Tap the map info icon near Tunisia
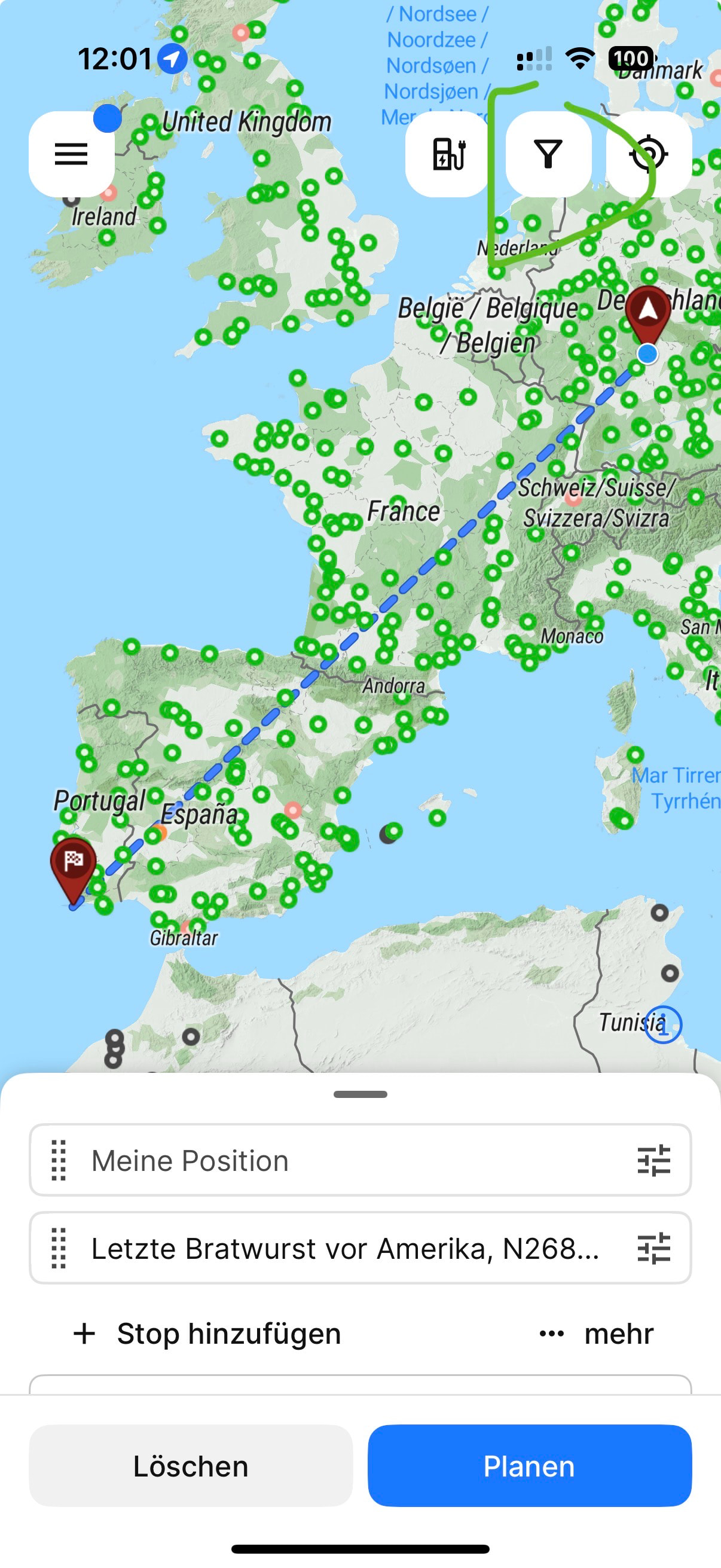This screenshot has height=1568, width=721. (x=663, y=1025)
